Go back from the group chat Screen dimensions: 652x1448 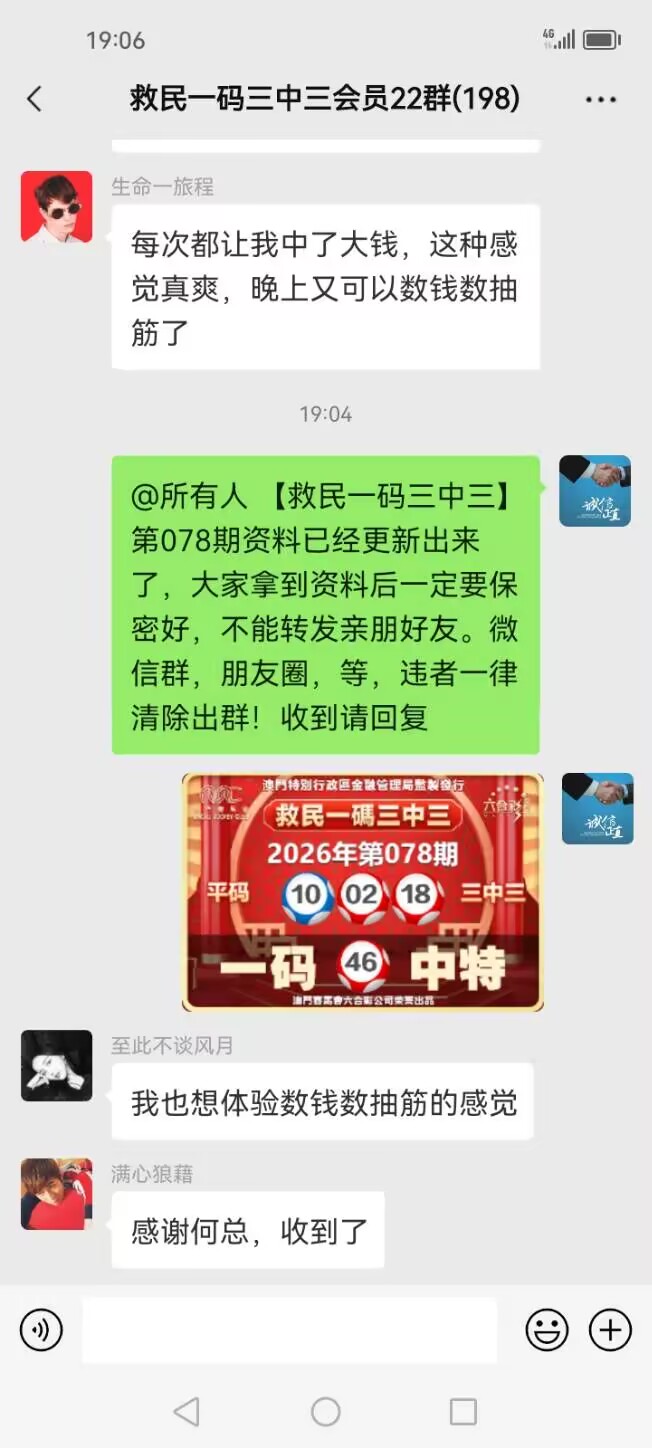pos(34,98)
